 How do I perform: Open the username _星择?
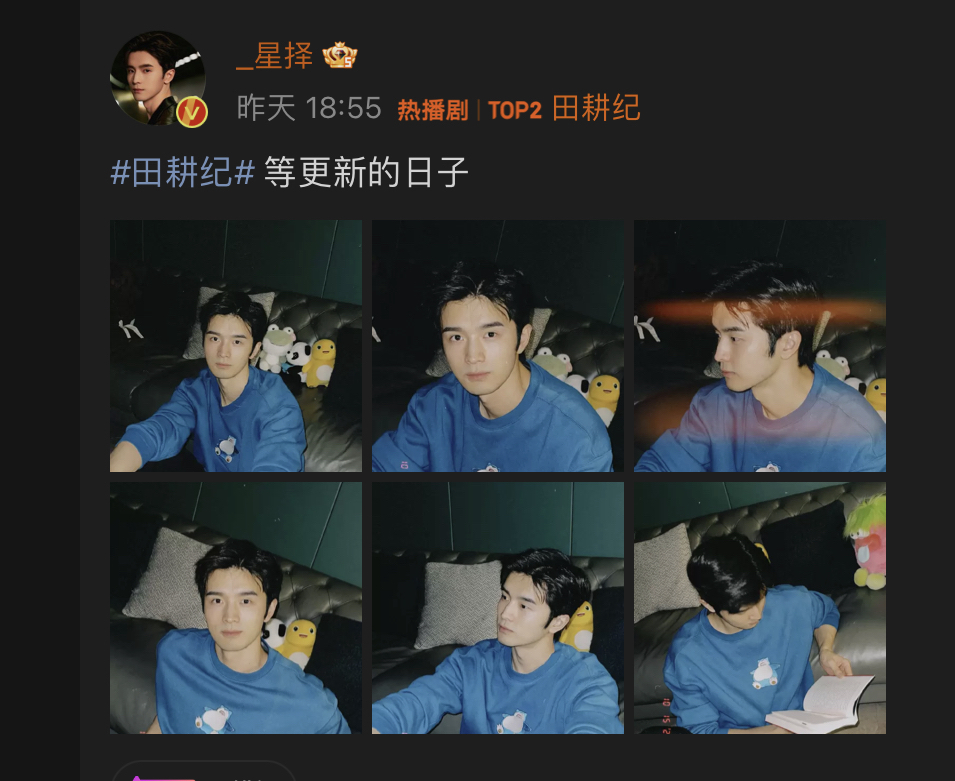point(274,56)
